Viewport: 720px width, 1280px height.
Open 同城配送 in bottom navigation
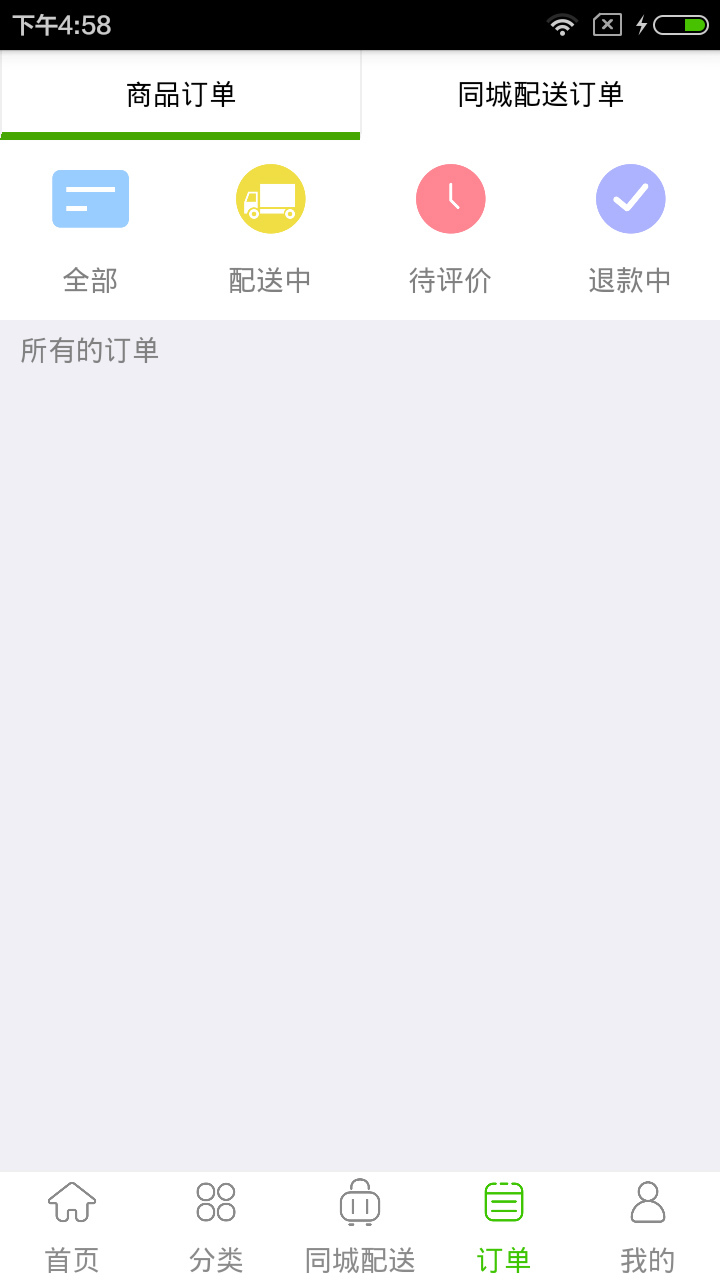(x=360, y=1226)
